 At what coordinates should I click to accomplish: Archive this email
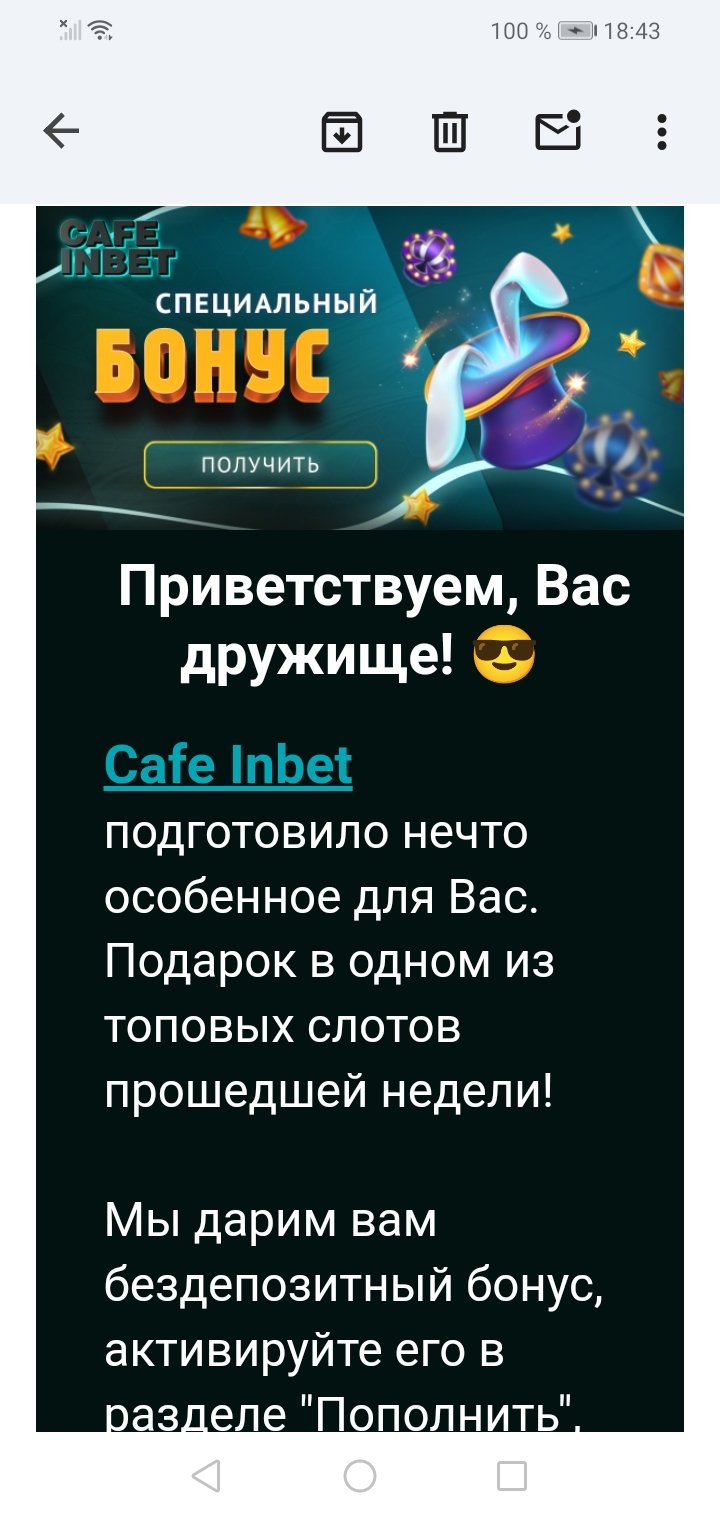[342, 131]
